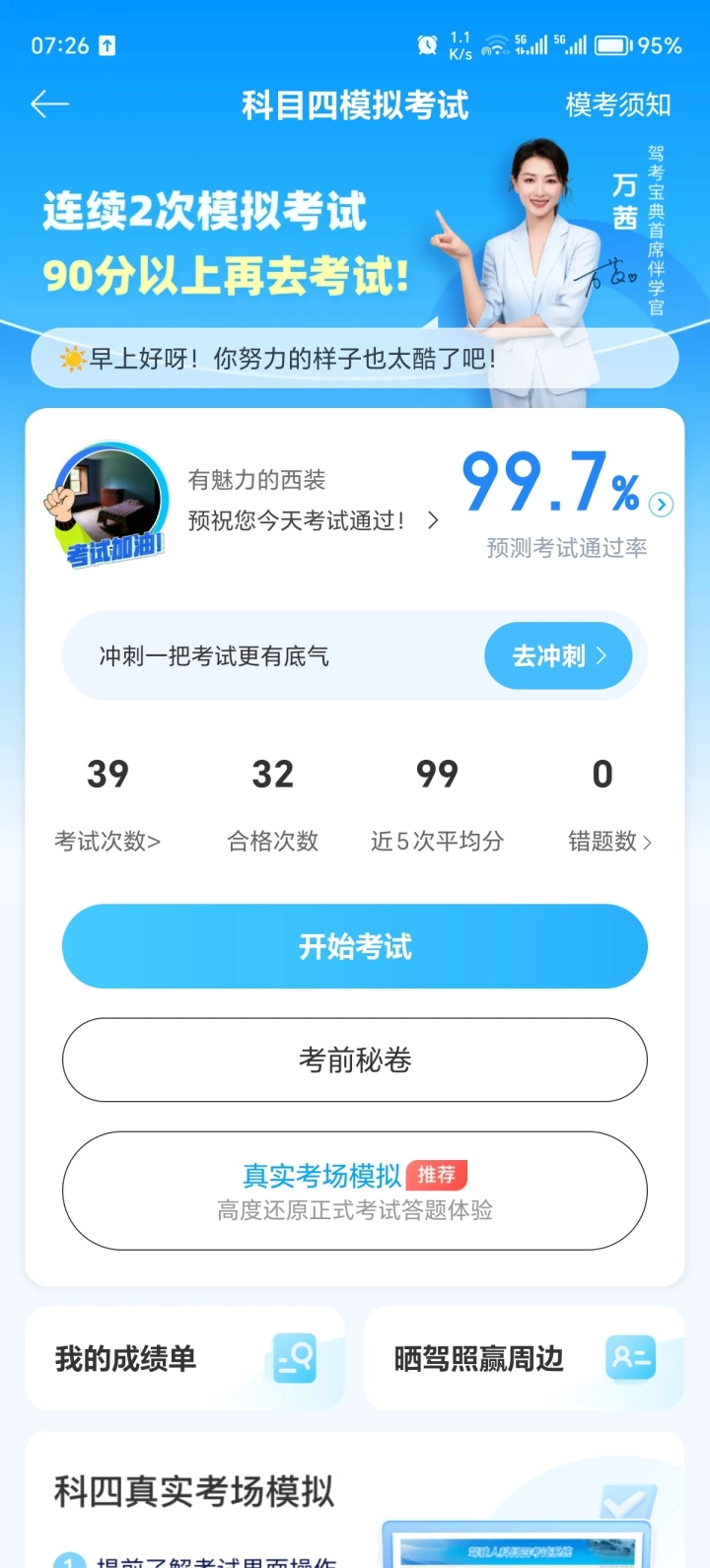This screenshot has width=710, height=1568.
Task: Go back using the top-left arrow
Action: coord(49,104)
